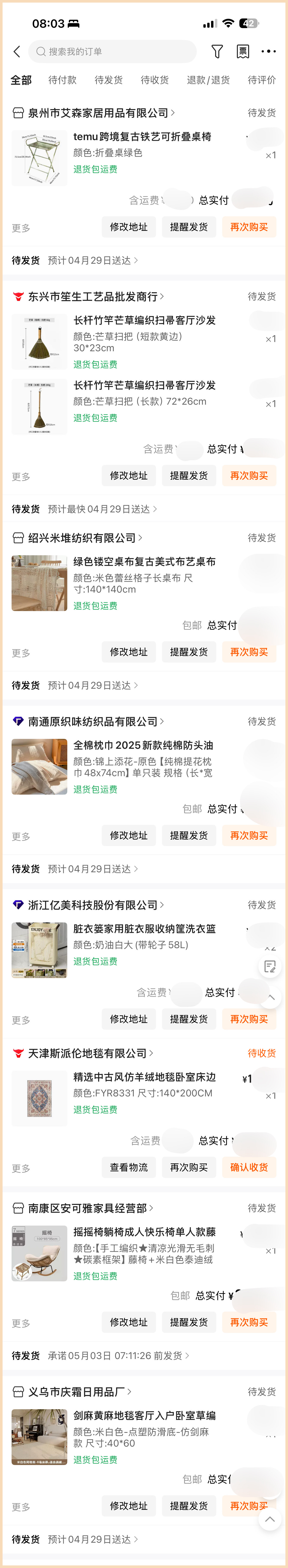
Task: Switch to the 待收货 tab
Action: click(155, 80)
